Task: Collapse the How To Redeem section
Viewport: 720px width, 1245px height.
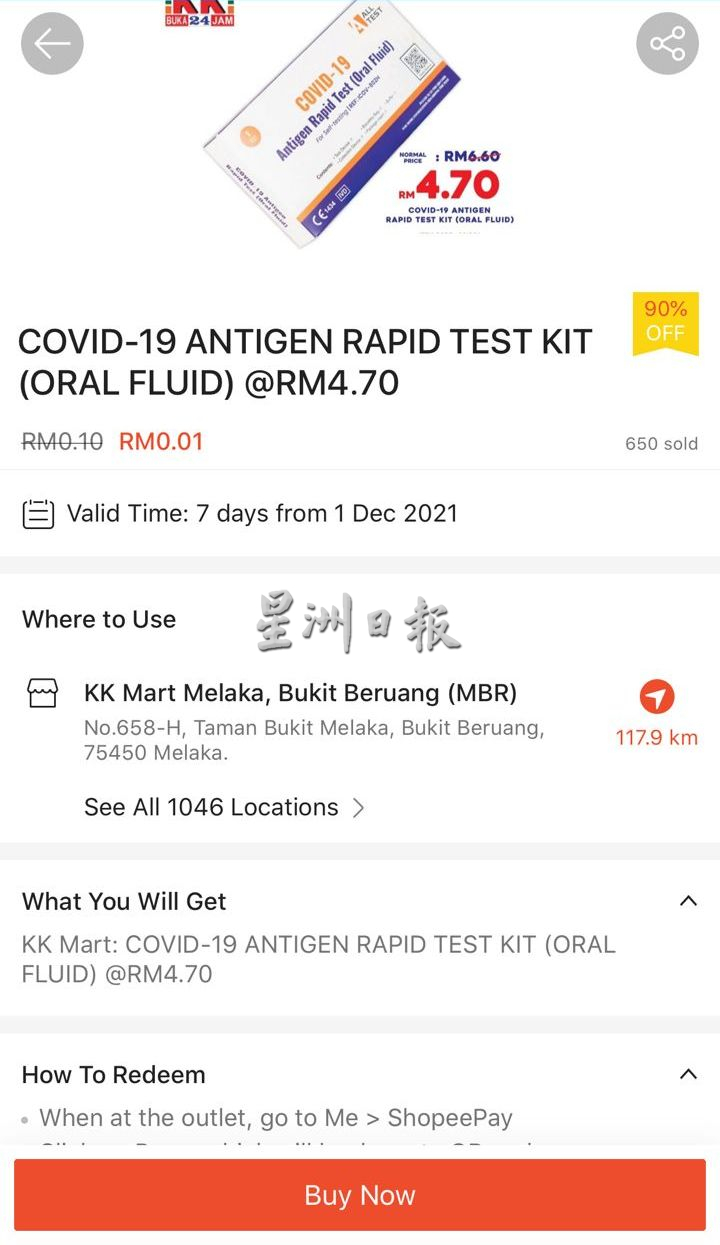Action: [688, 1075]
